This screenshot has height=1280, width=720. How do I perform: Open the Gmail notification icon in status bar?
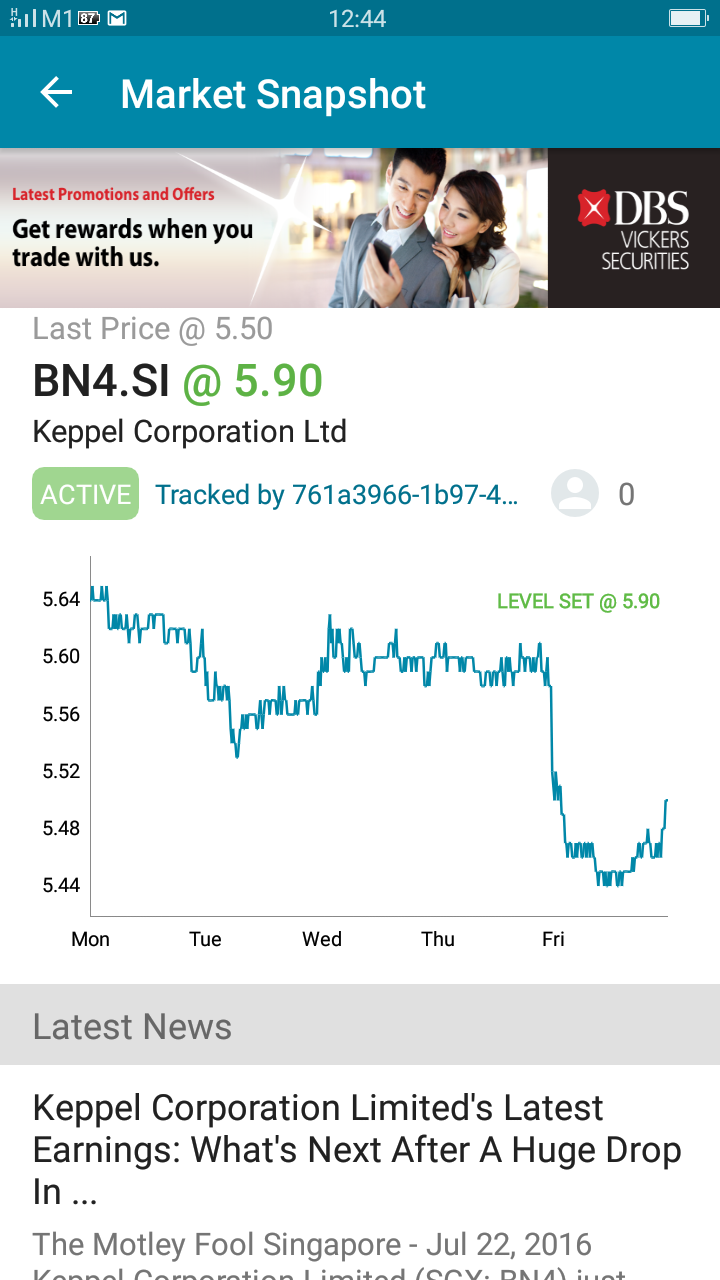[118, 17]
